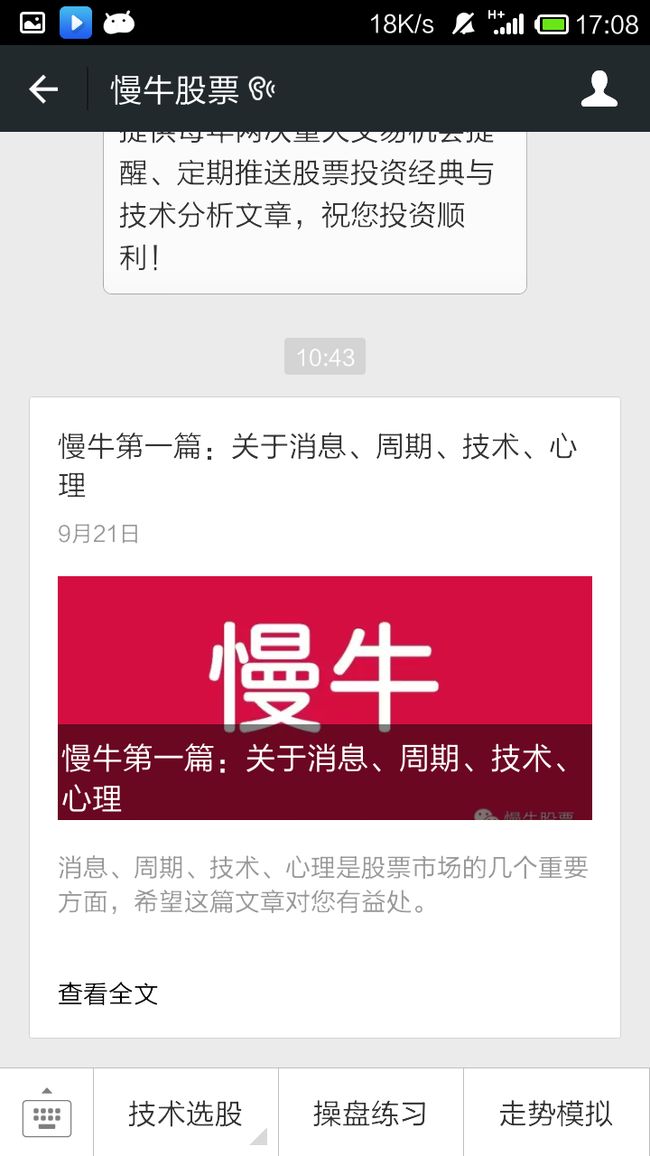
Task: Open the 慢牛第一篇 article cover image
Action: coord(325,697)
